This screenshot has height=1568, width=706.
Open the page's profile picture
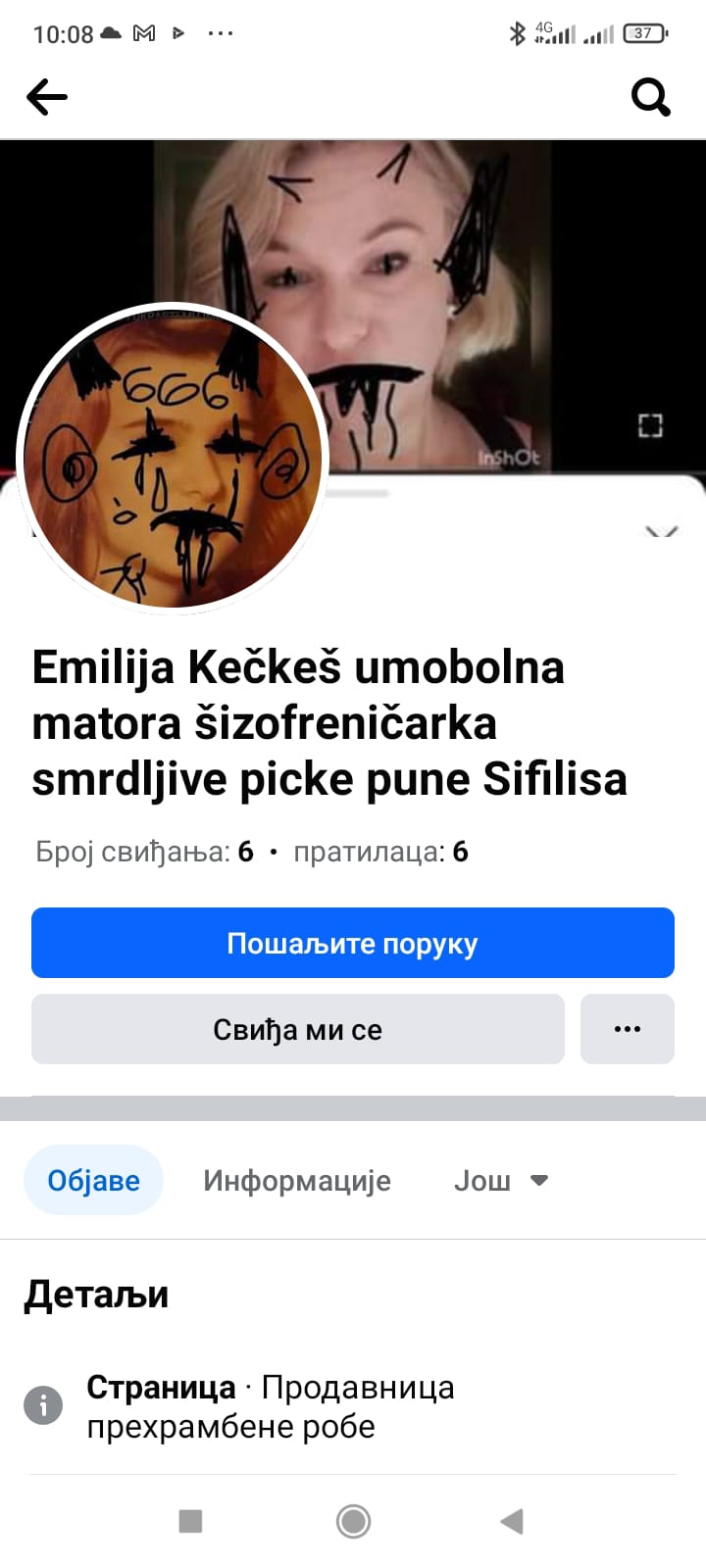[x=174, y=458]
